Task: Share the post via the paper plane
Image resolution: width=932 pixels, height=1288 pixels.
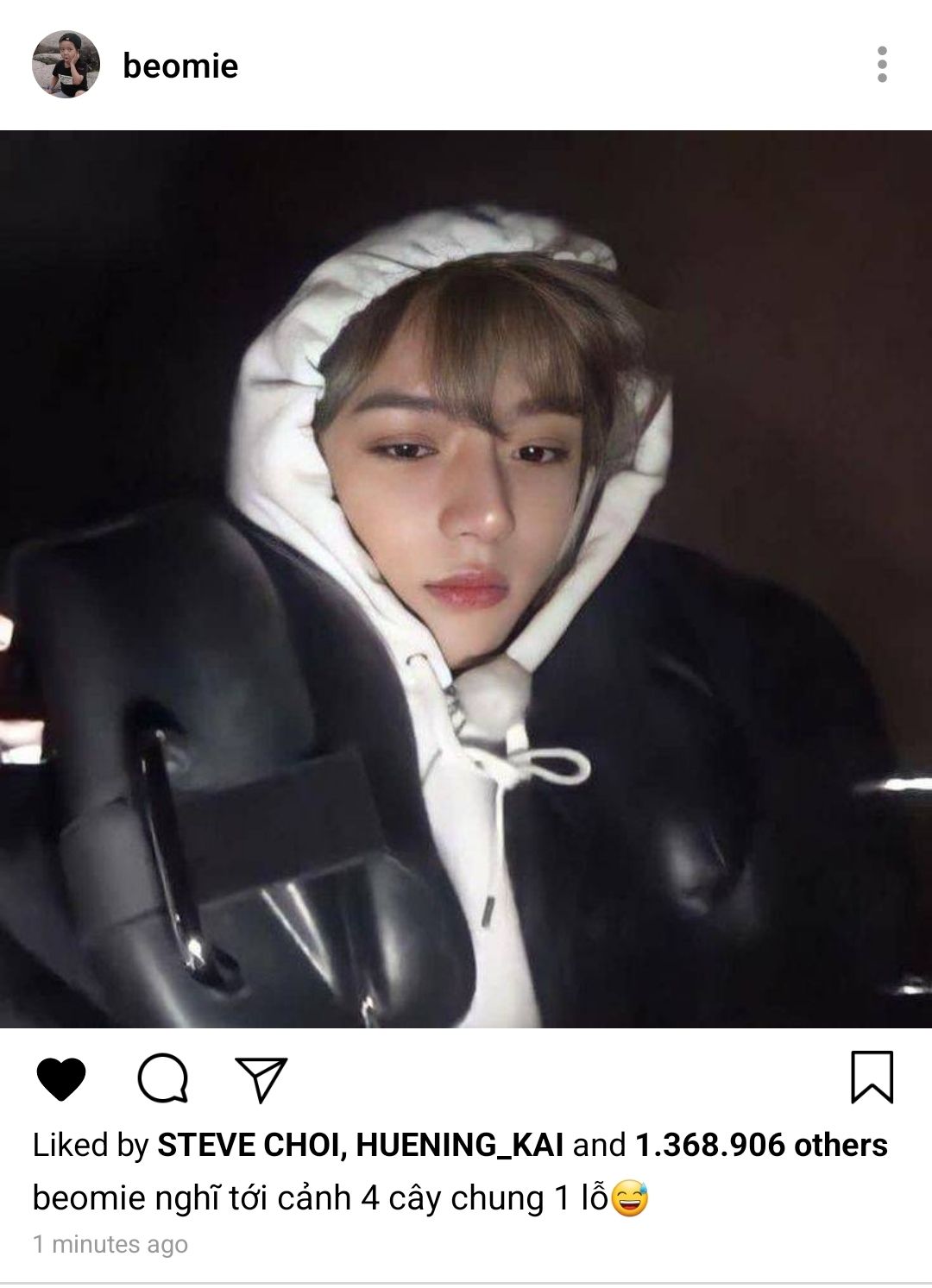Action: (x=261, y=1078)
